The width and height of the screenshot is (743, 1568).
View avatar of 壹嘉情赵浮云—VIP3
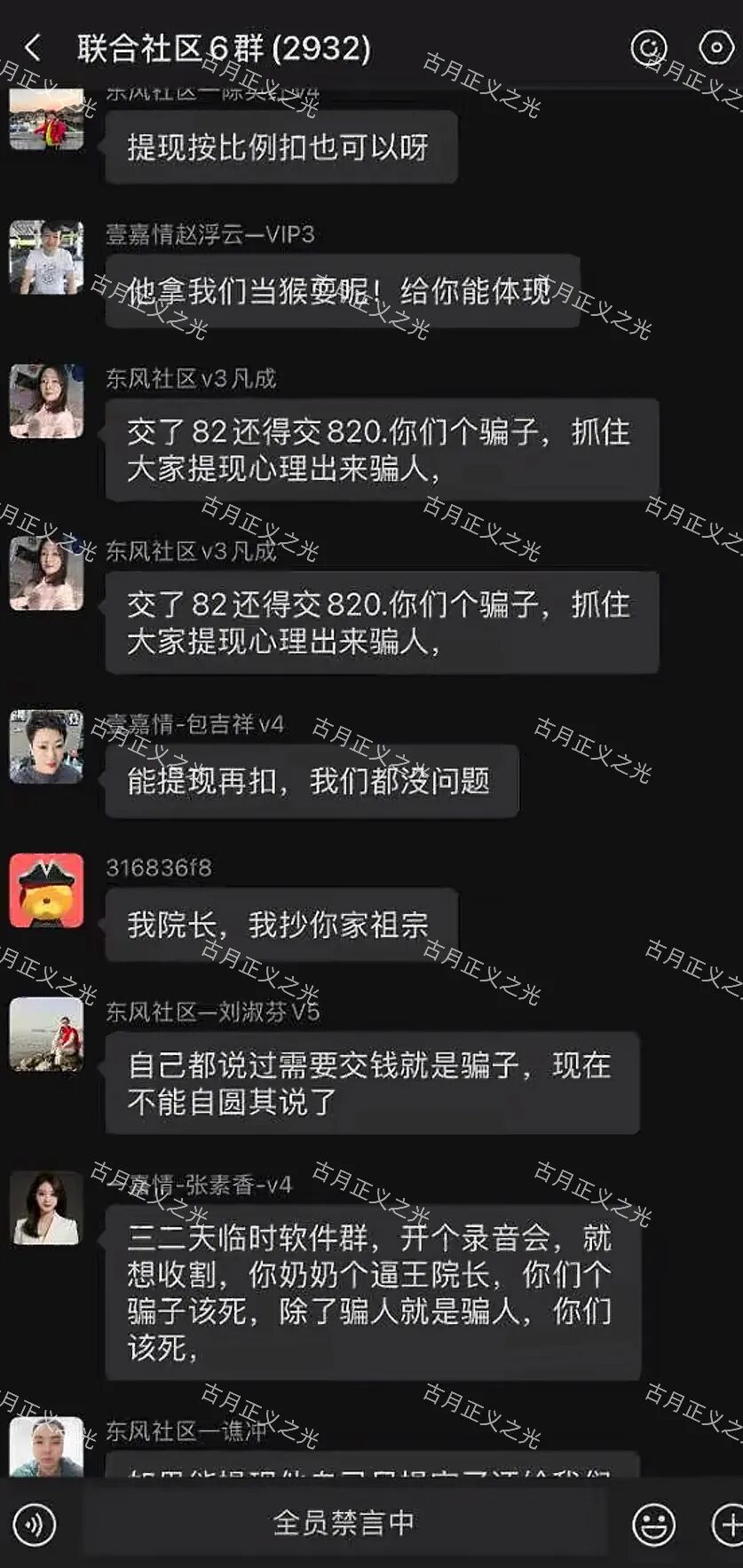pos(46,257)
